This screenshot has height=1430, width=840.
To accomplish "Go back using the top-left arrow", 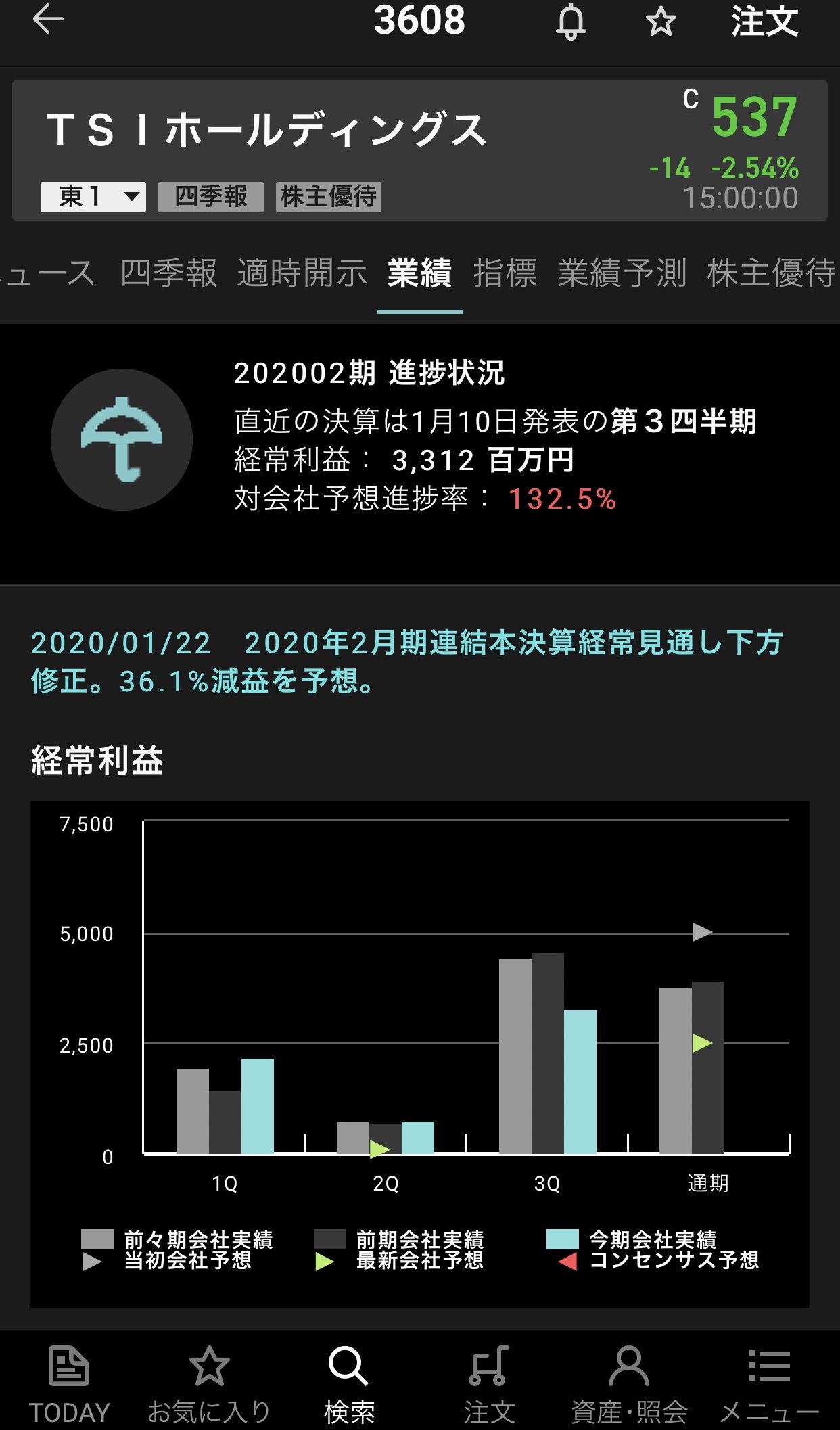I will tap(48, 19).
